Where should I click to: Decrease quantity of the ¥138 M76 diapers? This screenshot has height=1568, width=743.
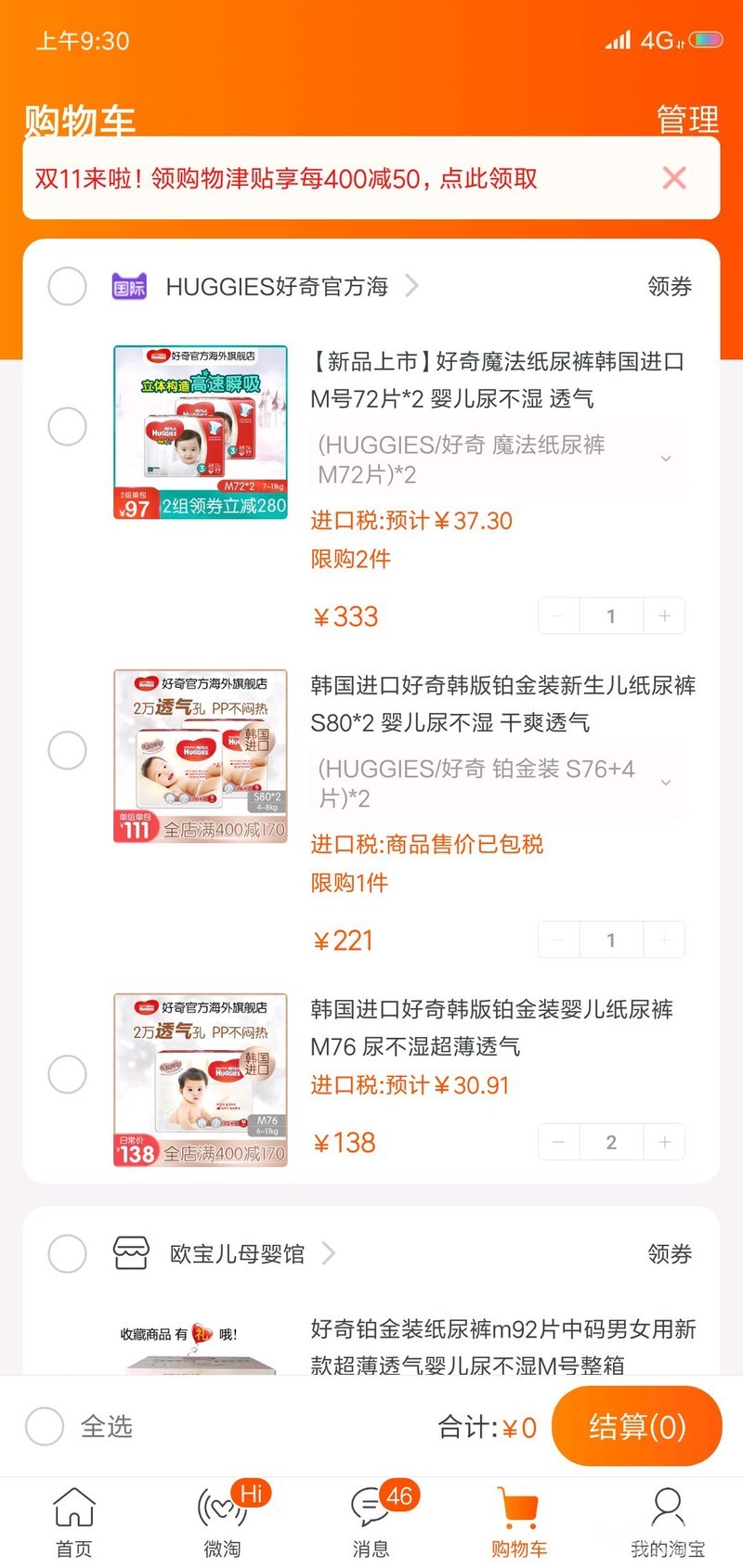[558, 1142]
